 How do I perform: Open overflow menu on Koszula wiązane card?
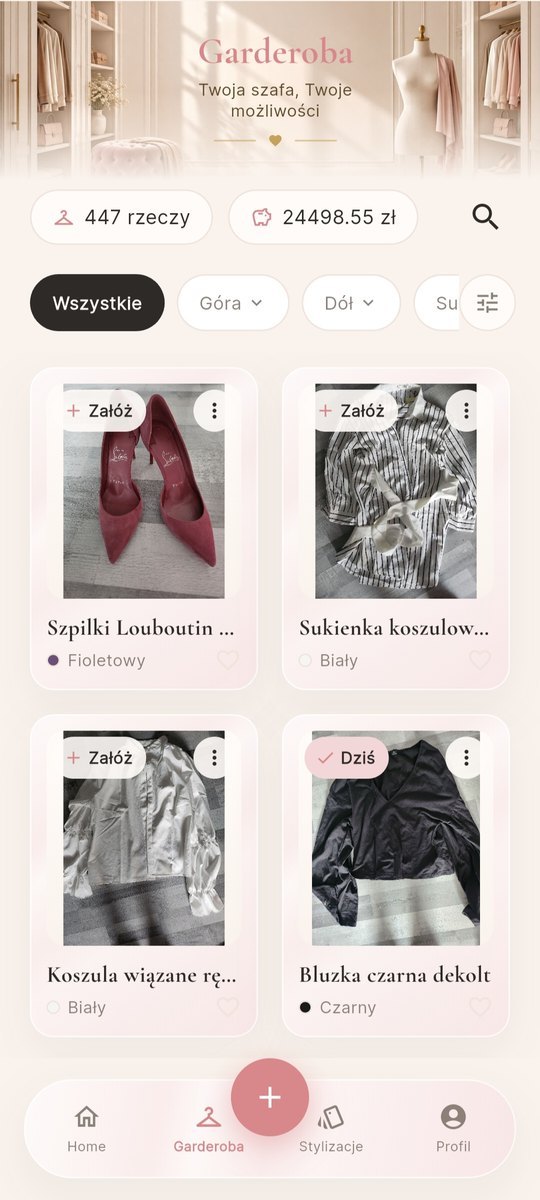(x=214, y=758)
